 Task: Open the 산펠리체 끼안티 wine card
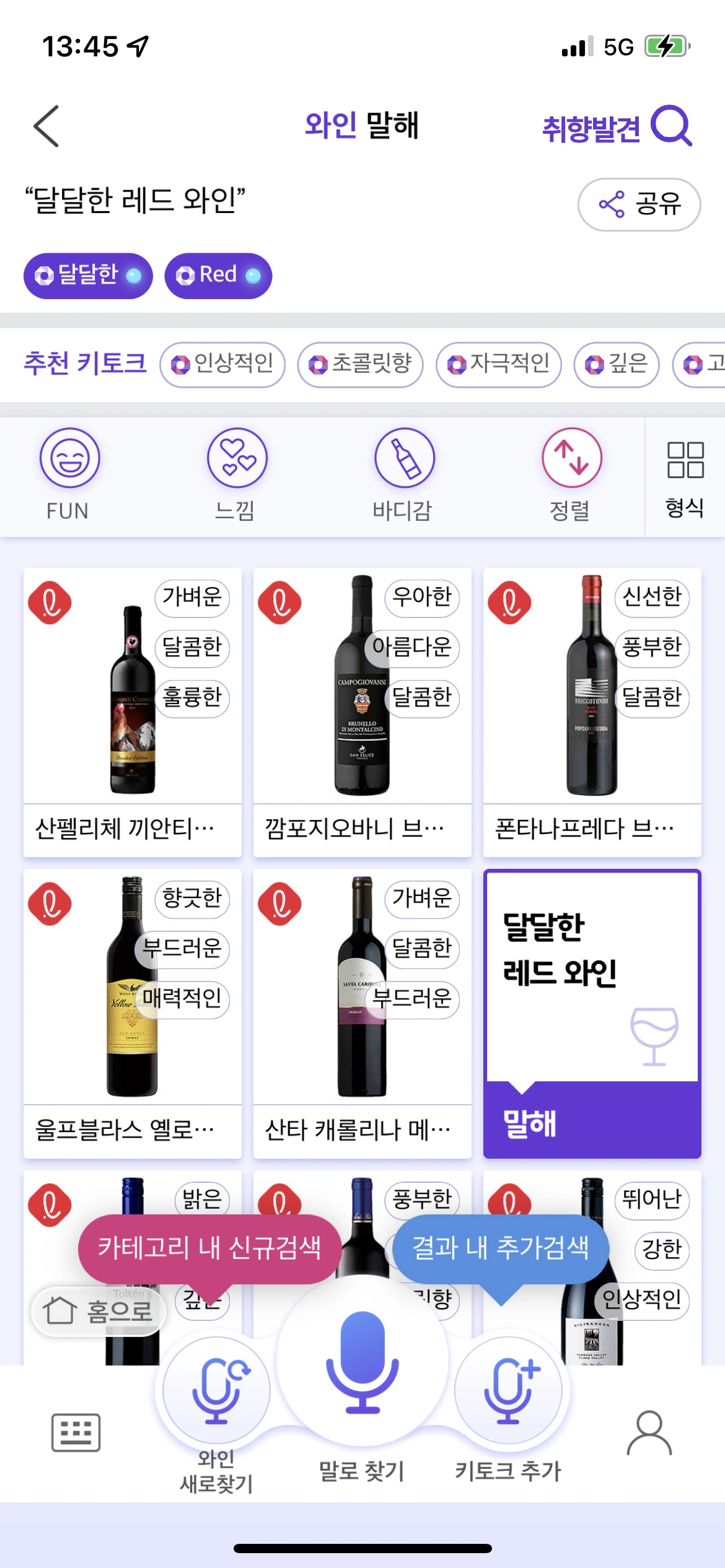tap(133, 712)
